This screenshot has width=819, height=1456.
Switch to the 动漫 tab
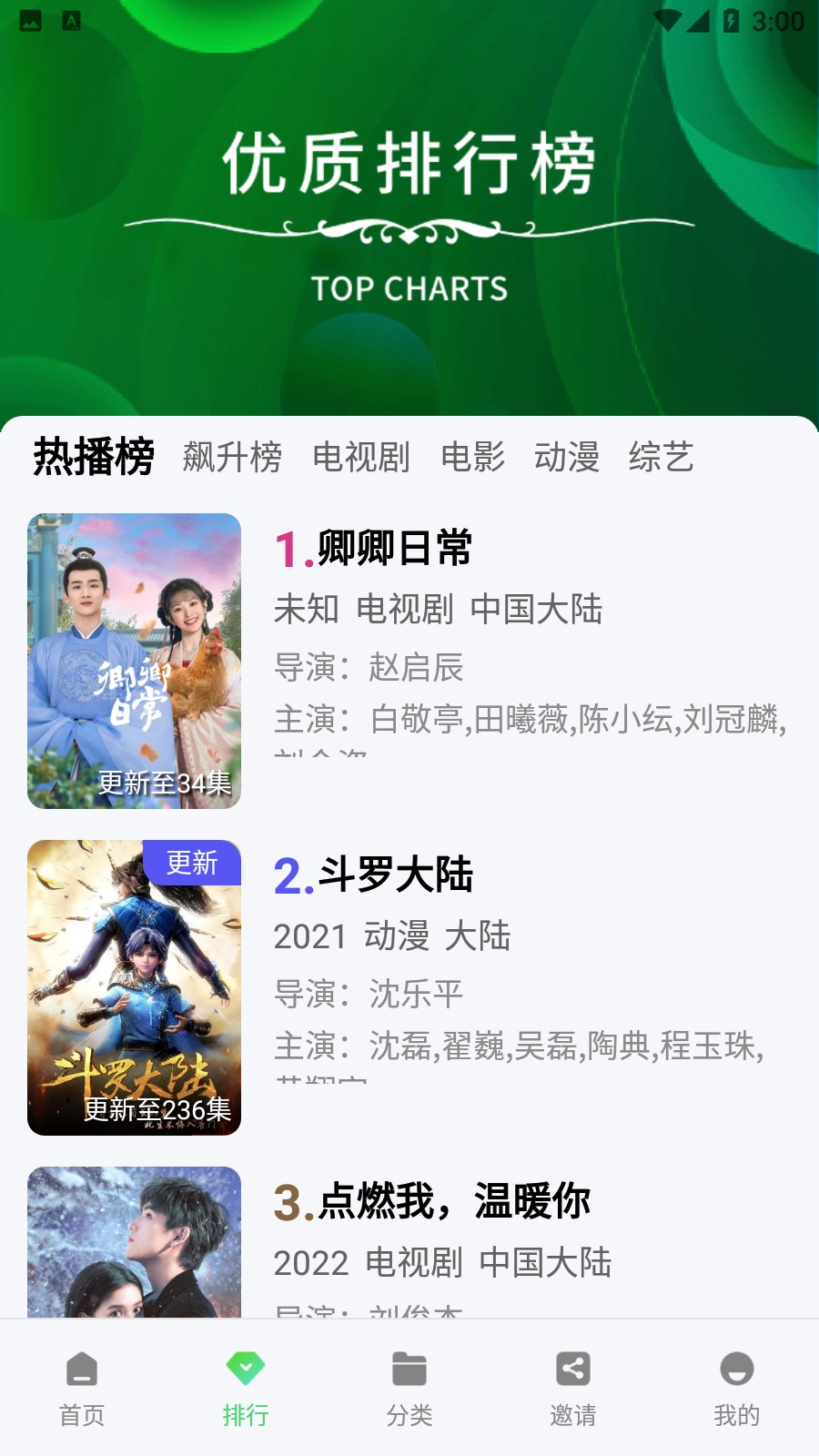click(569, 459)
